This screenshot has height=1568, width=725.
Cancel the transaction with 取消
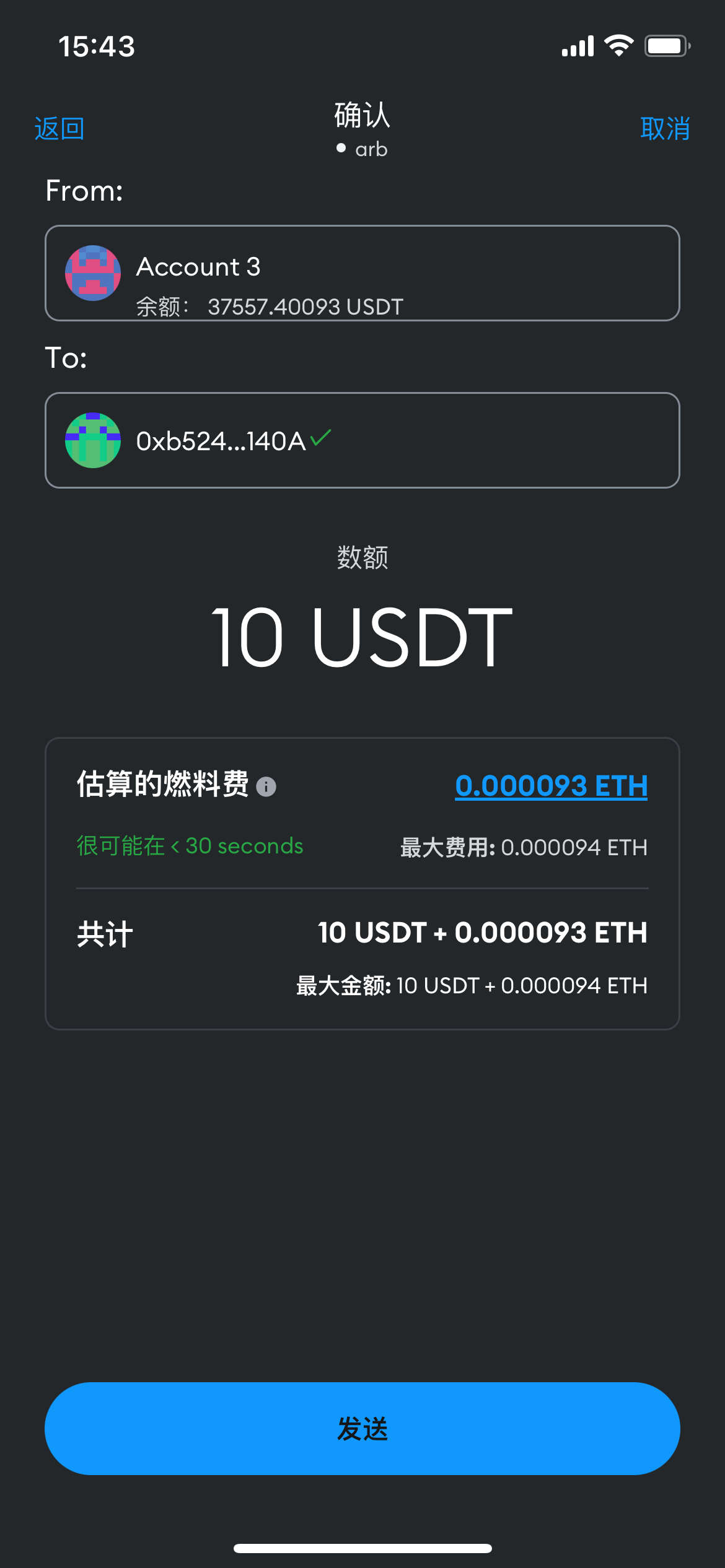665,129
